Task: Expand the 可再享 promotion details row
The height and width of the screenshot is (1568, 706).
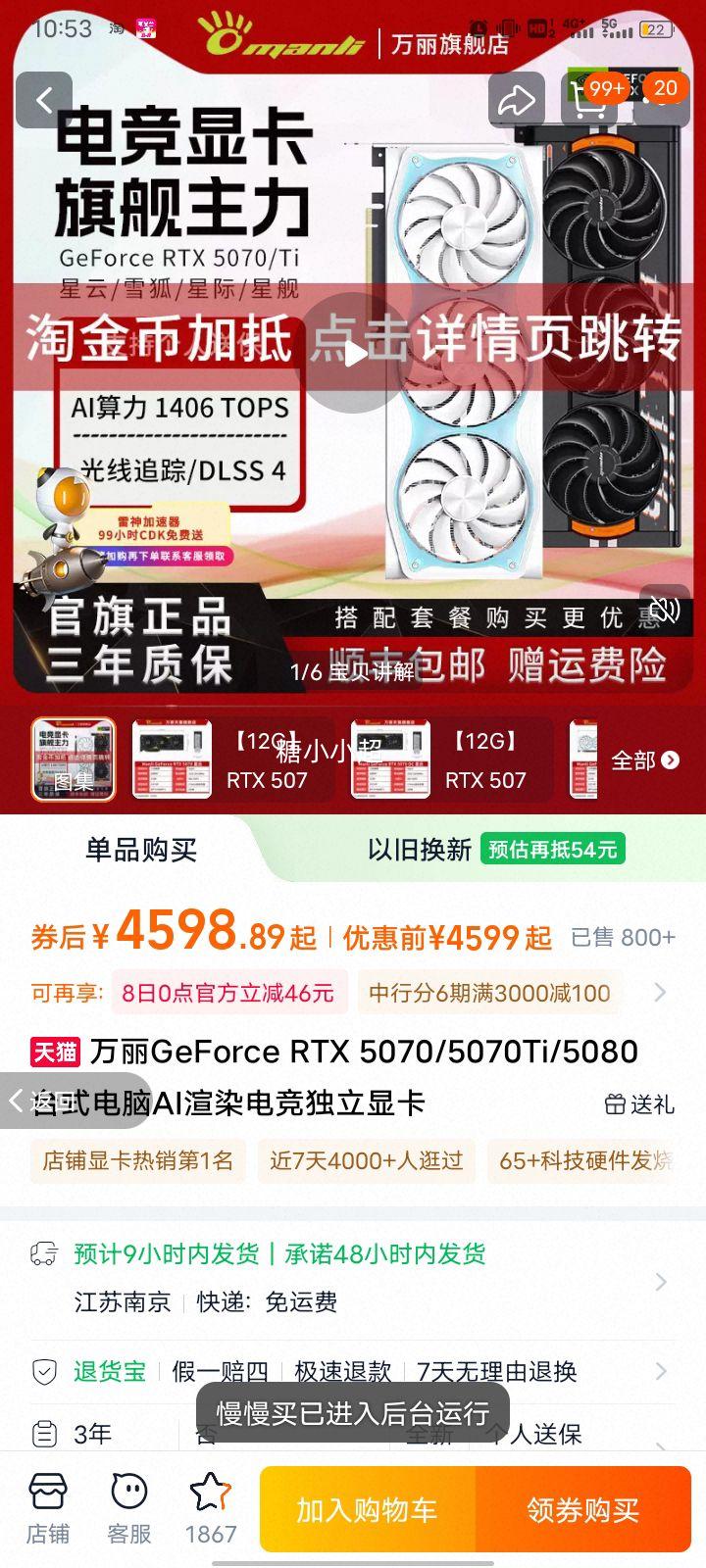Action: click(x=659, y=993)
